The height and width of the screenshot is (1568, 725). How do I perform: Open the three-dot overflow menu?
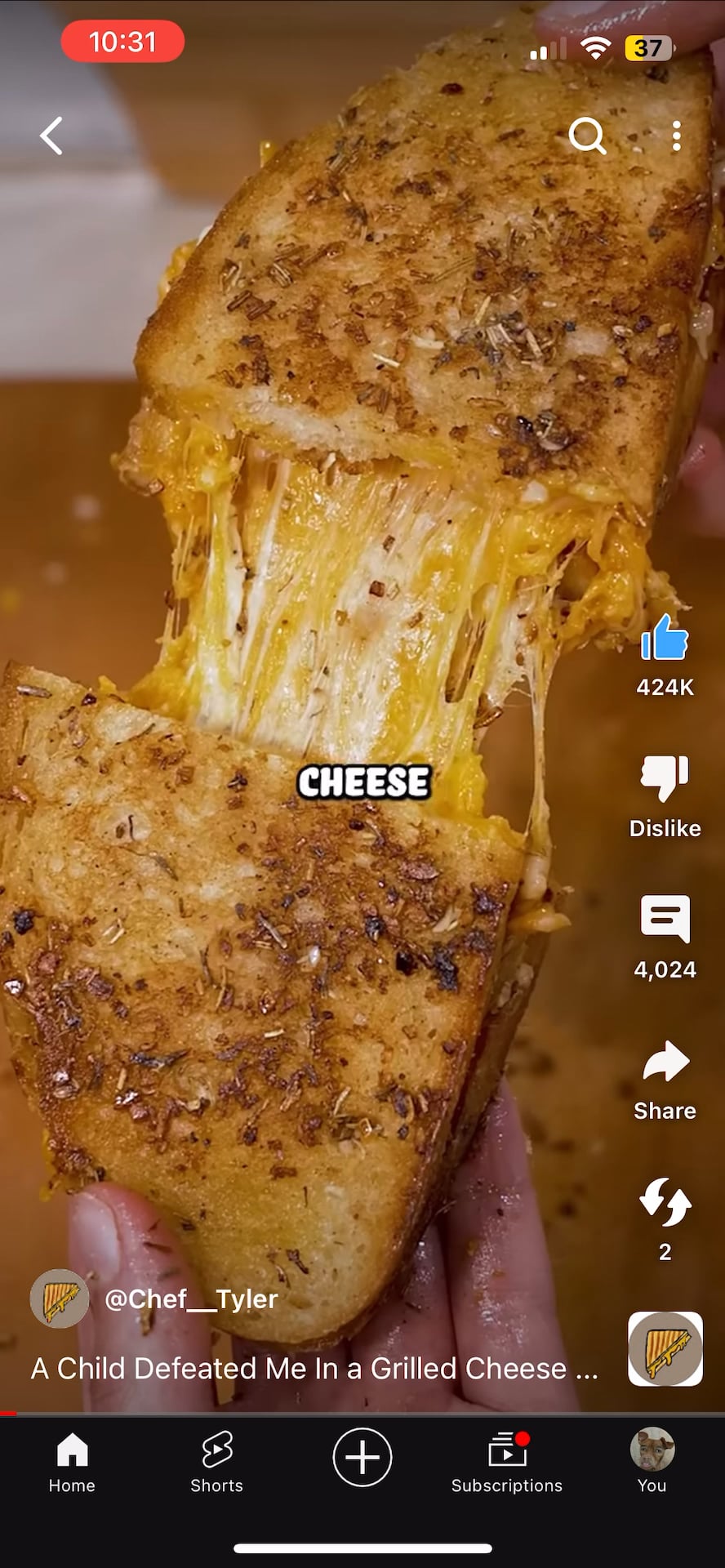(676, 136)
